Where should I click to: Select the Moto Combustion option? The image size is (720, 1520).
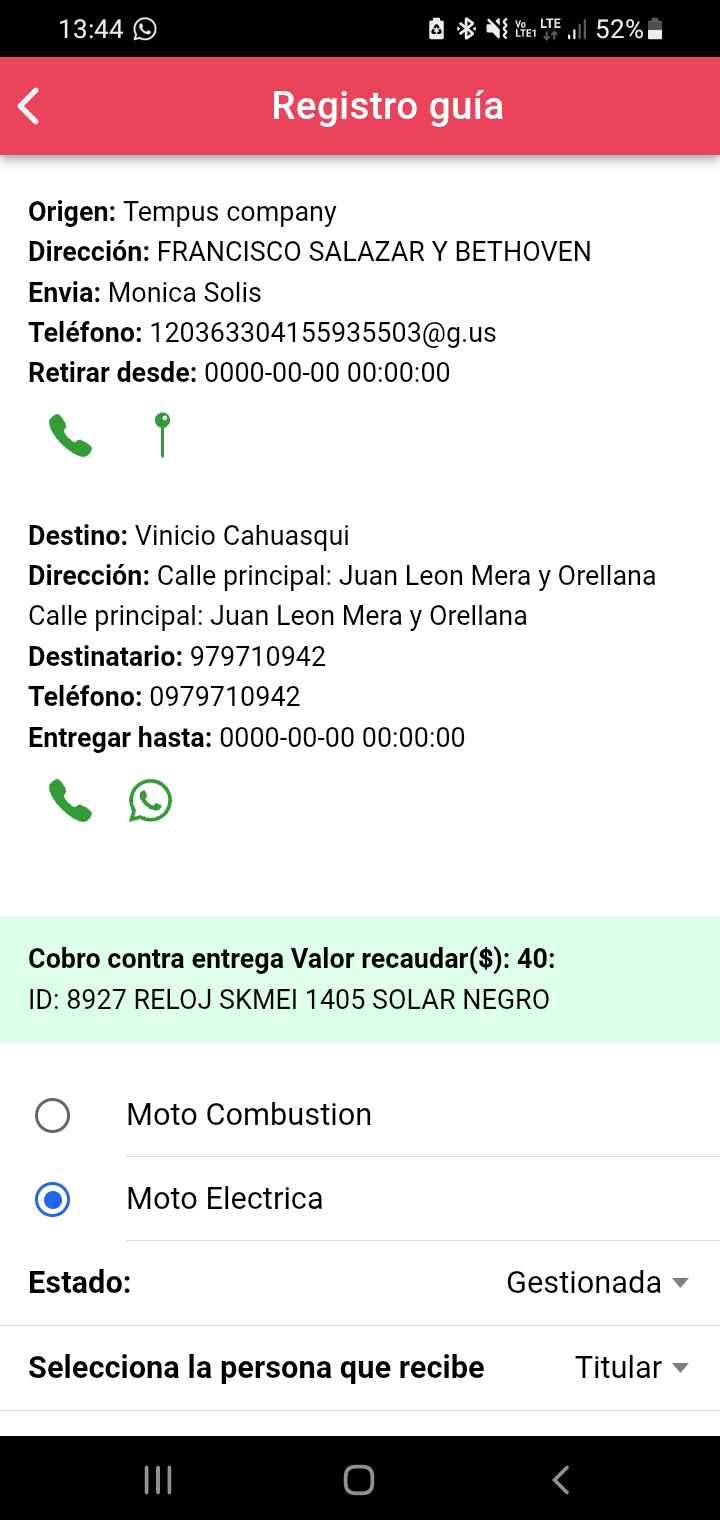[x=52, y=1115]
